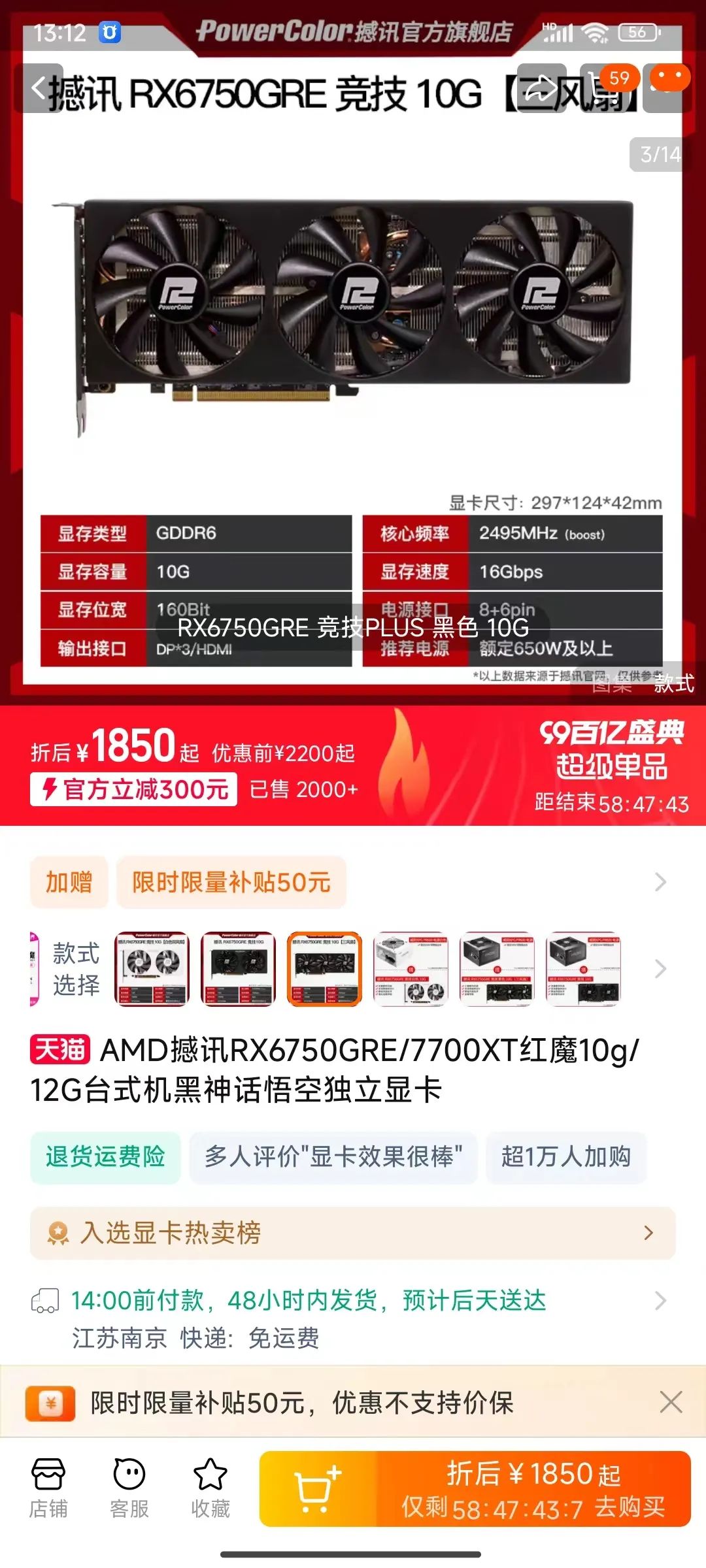Share this graphics card listing
This screenshot has height=1568, width=706.
tap(541, 88)
